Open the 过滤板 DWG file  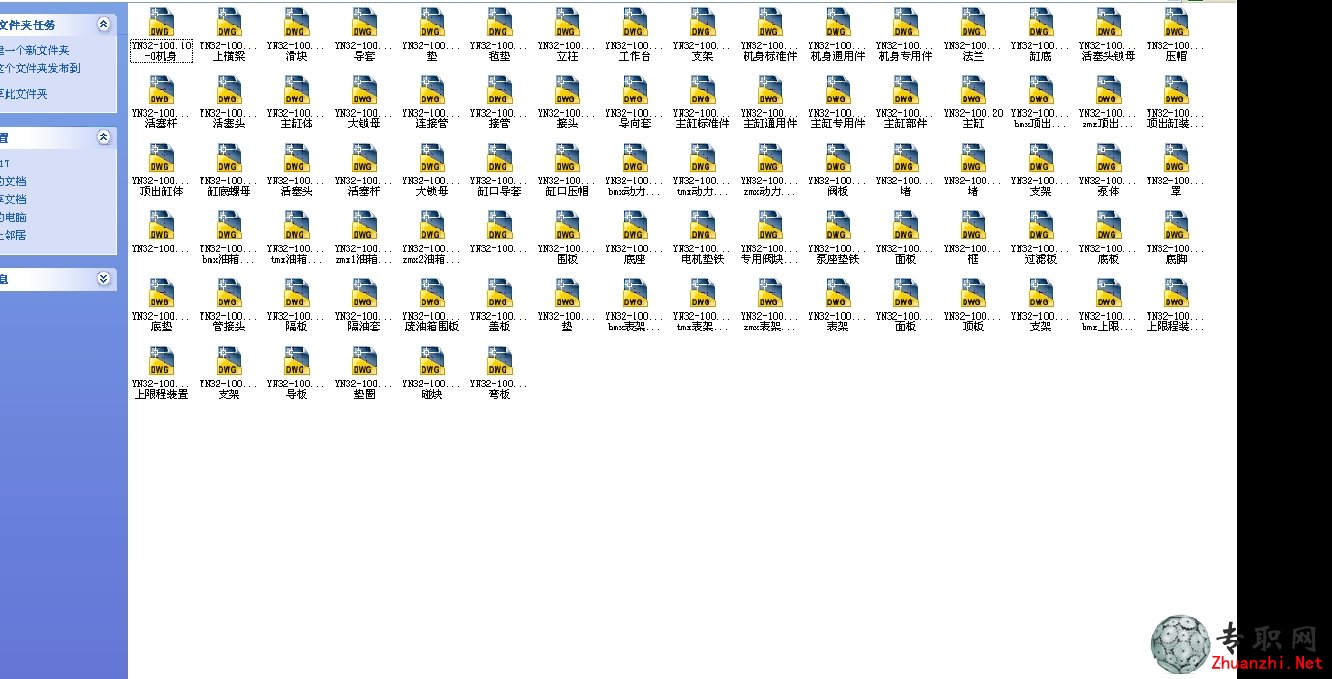[1040, 227]
